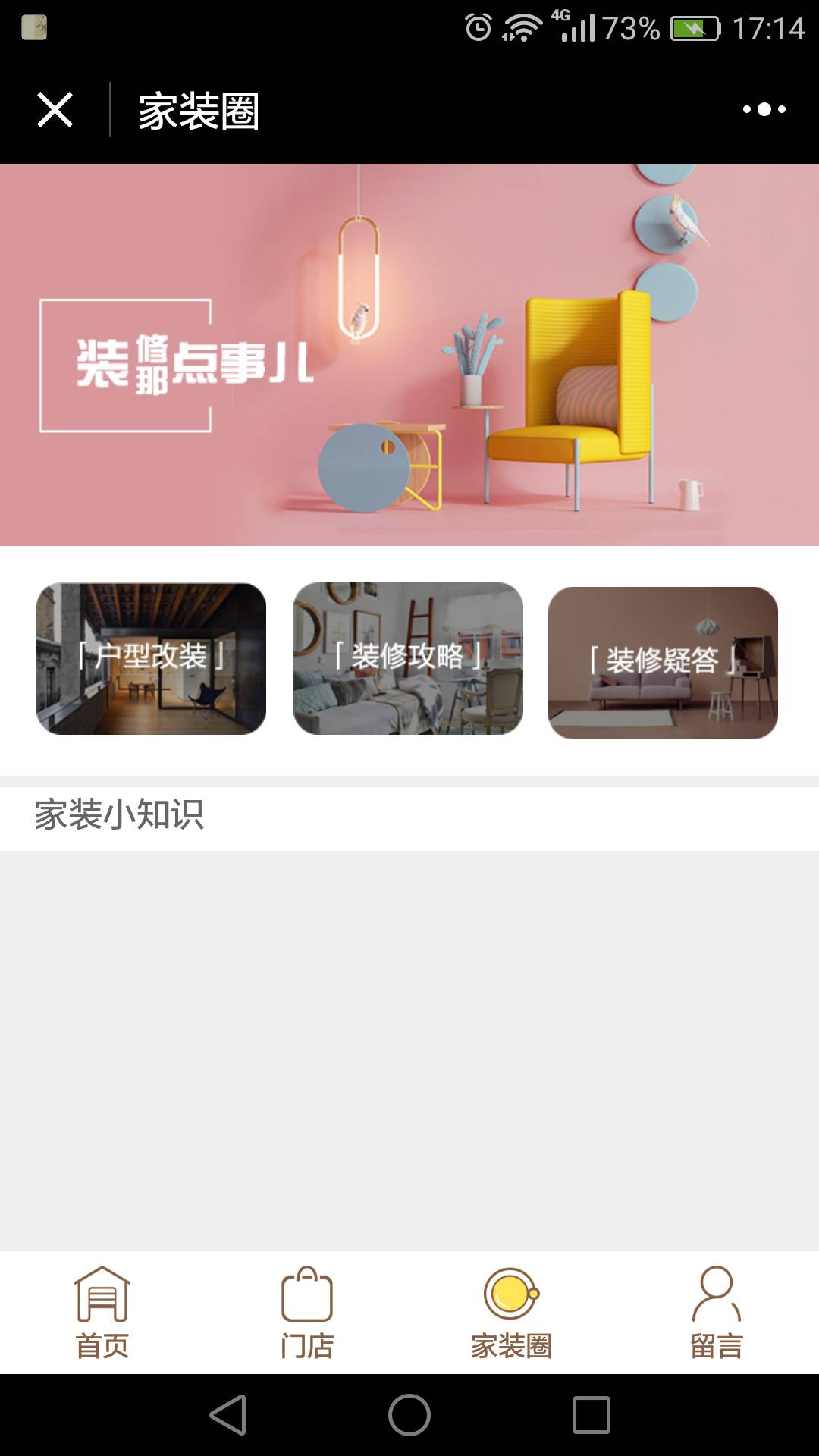Open the three-dot more options menu
This screenshot has width=819, height=1456.
point(764,110)
